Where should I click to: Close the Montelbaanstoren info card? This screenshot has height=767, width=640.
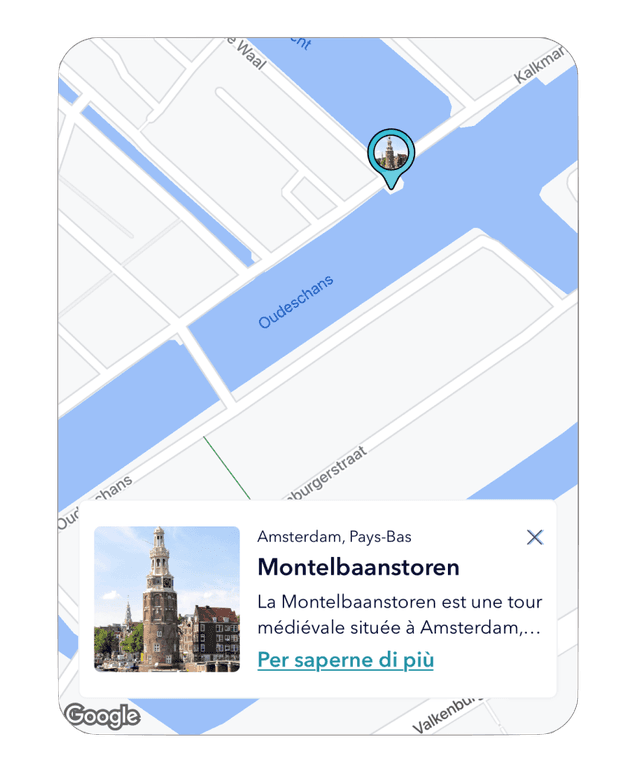click(535, 538)
